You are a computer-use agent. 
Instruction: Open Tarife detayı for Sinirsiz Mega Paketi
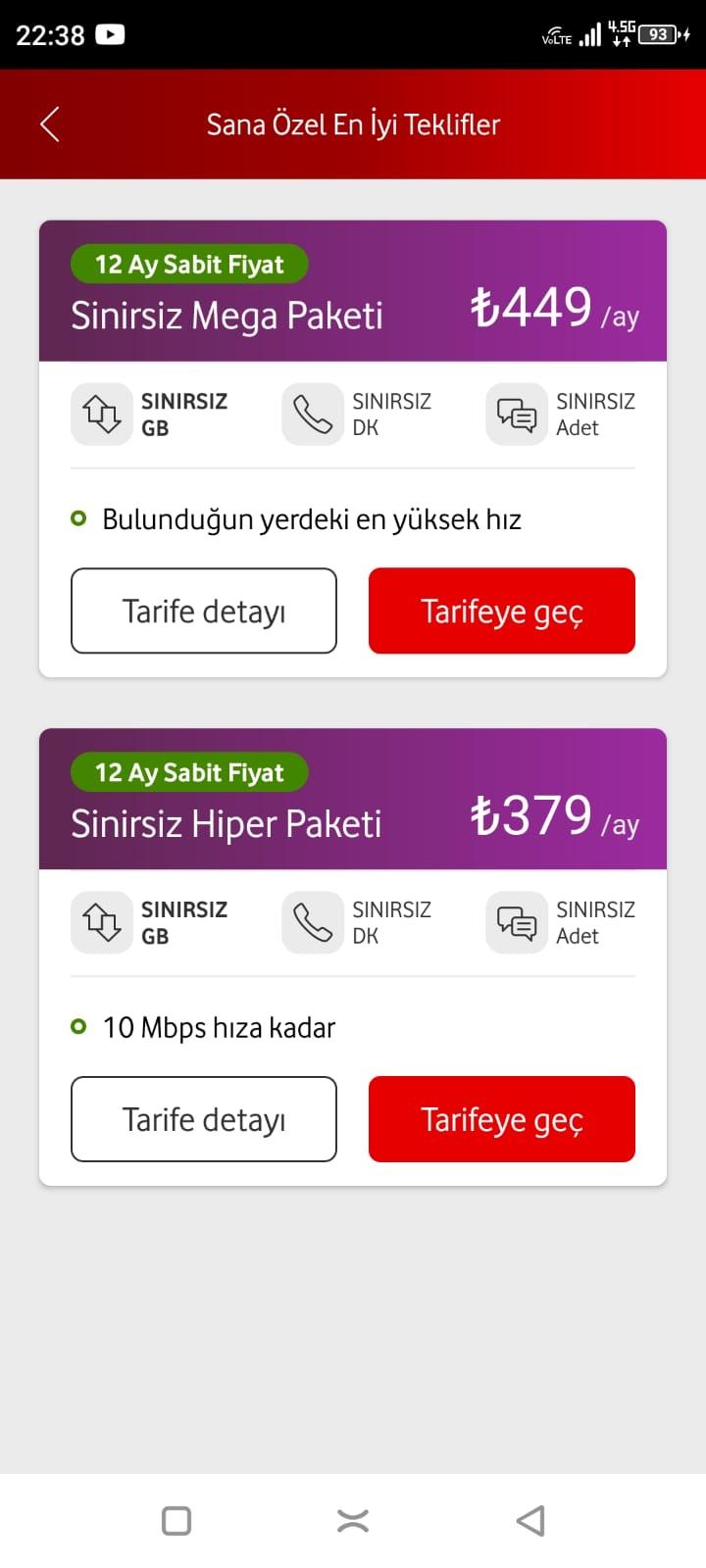pos(204,611)
